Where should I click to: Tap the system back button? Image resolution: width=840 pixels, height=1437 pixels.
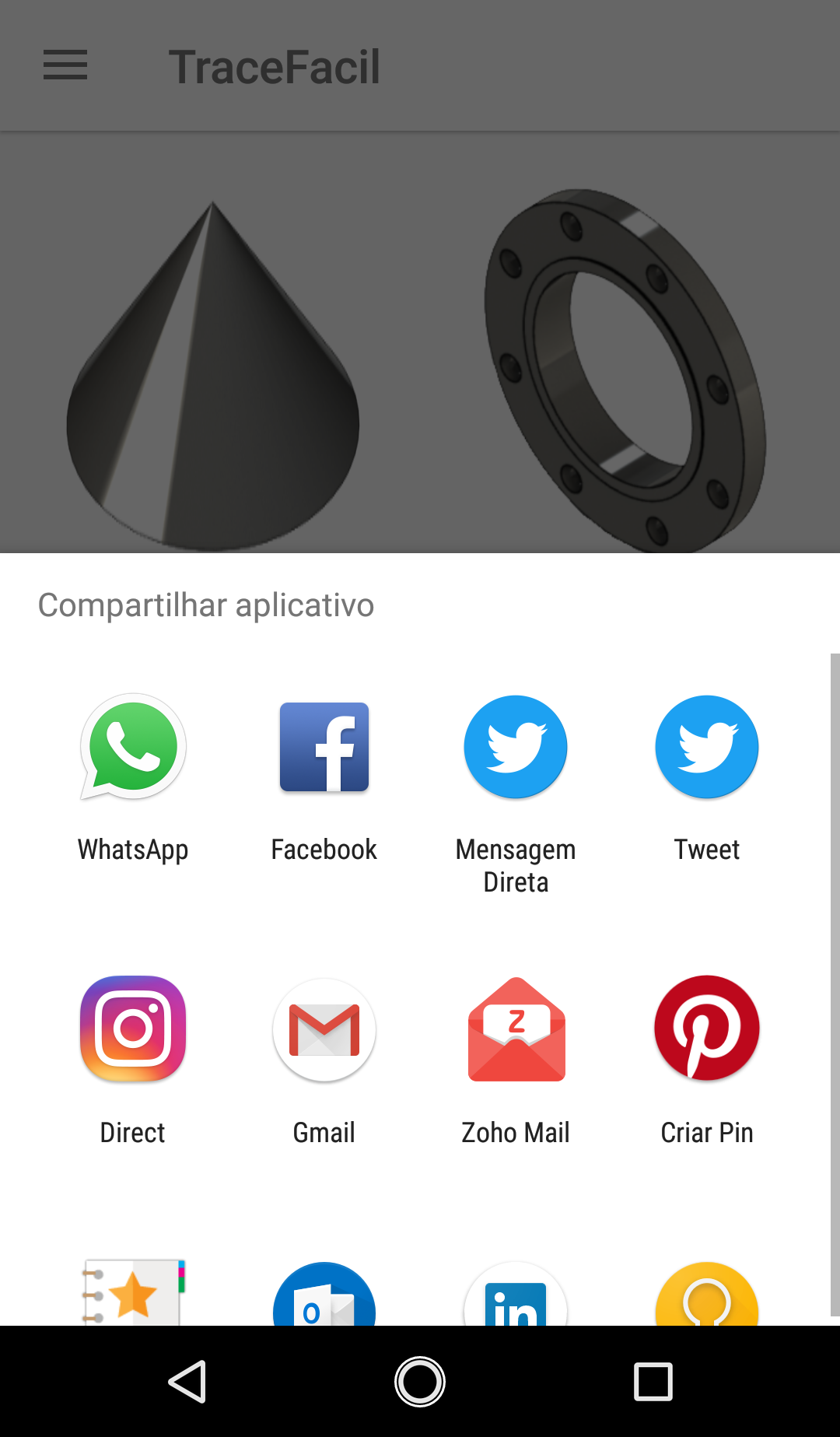click(187, 1382)
